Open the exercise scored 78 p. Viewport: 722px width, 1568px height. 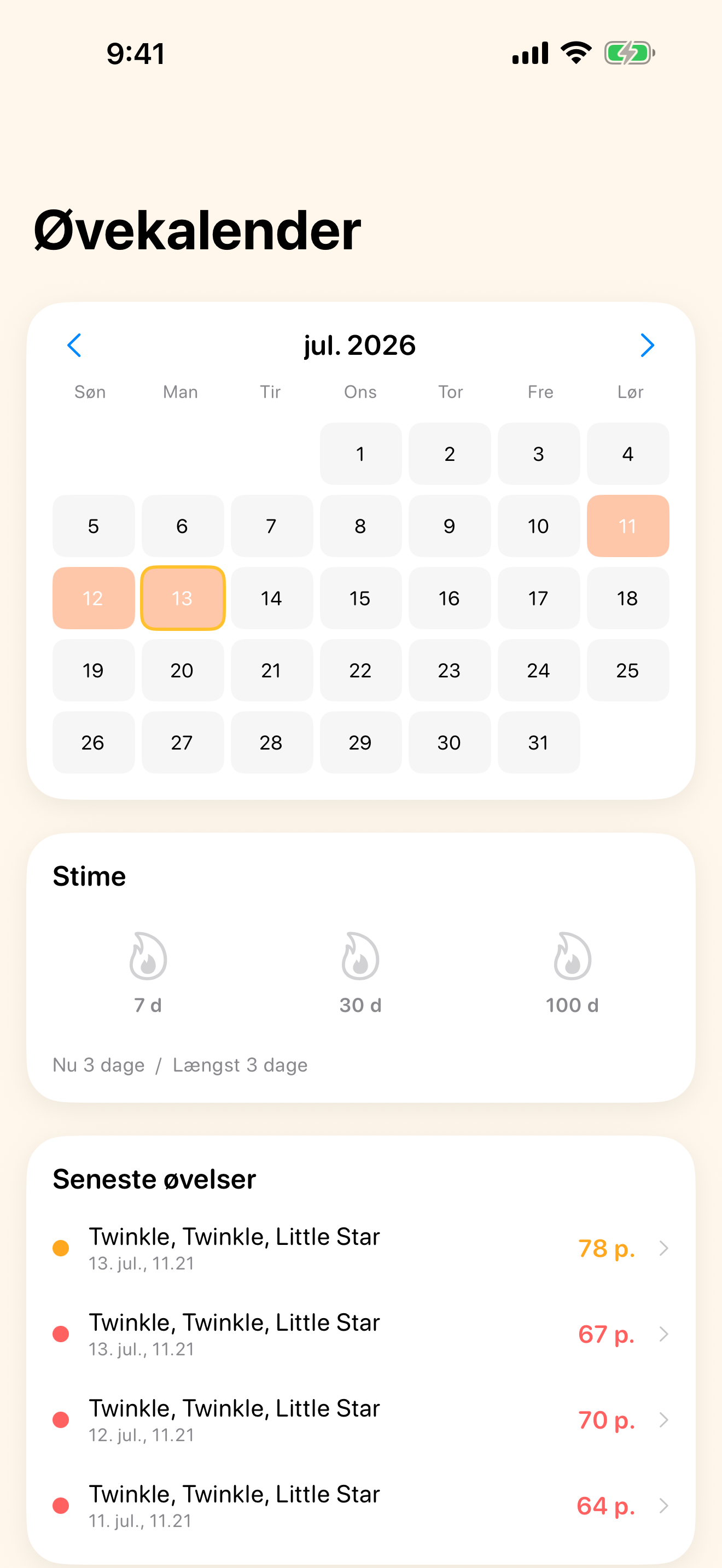[360, 1248]
